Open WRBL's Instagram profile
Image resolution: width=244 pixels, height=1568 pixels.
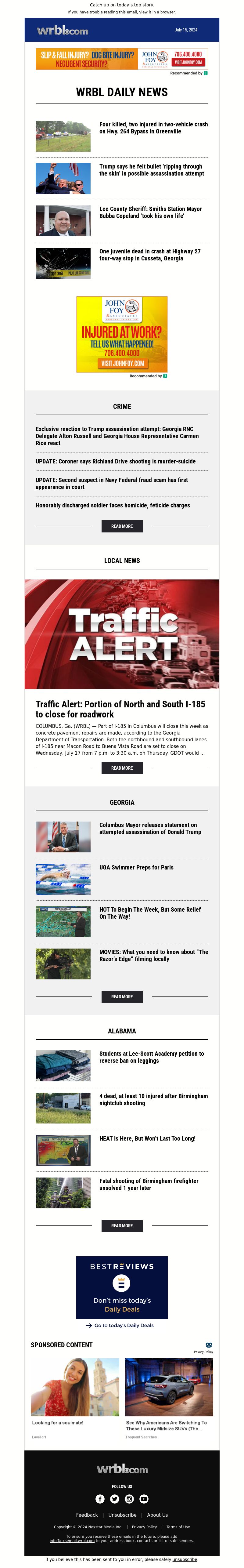pyautogui.click(x=129, y=1499)
